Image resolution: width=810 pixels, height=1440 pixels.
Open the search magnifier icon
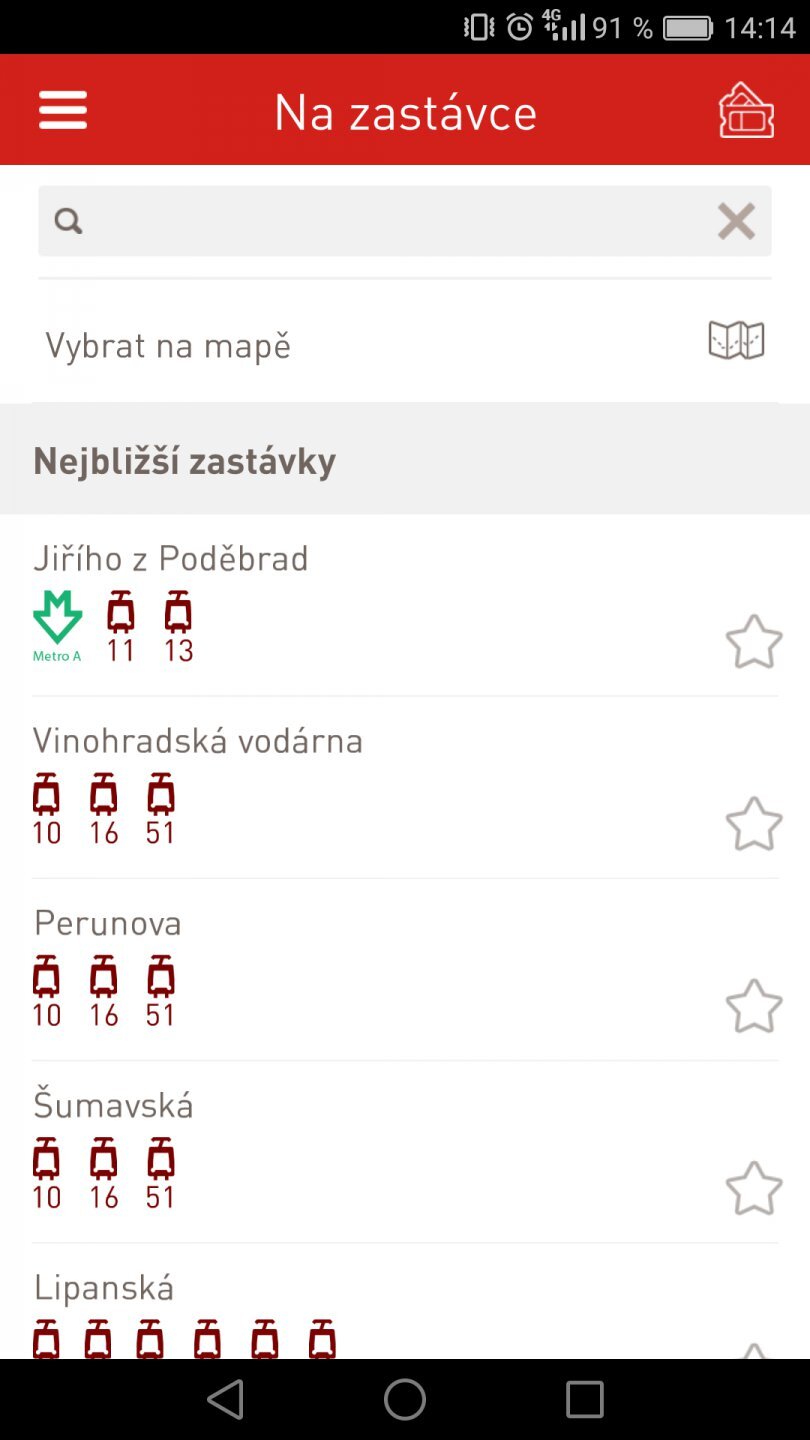pos(67,220)
